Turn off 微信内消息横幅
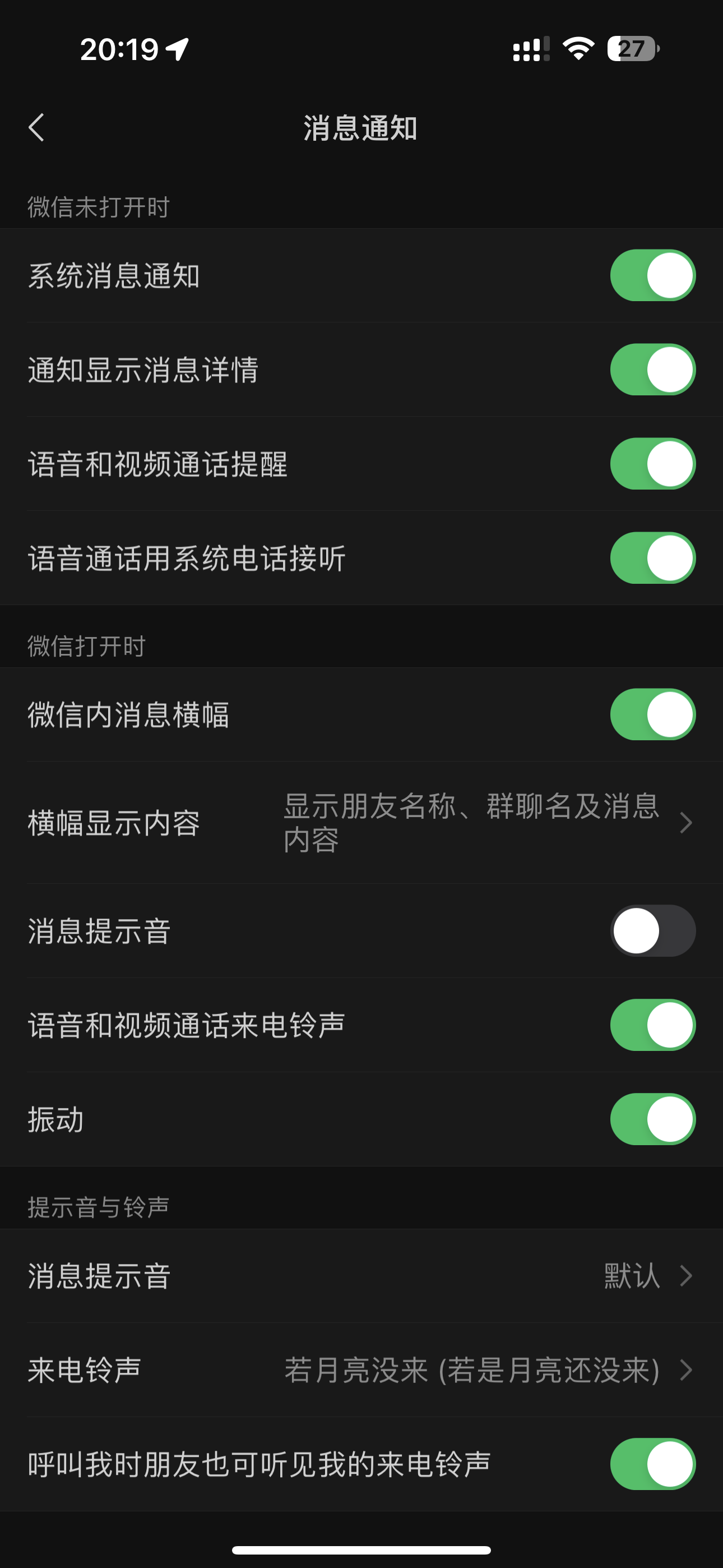 [652, 715]
